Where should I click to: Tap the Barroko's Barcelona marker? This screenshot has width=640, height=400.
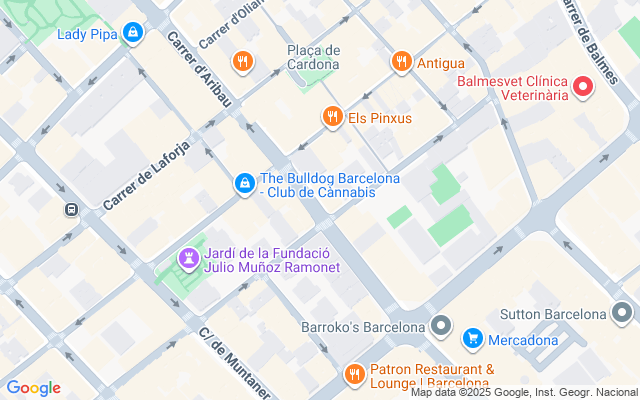click(x=442, y=326)
